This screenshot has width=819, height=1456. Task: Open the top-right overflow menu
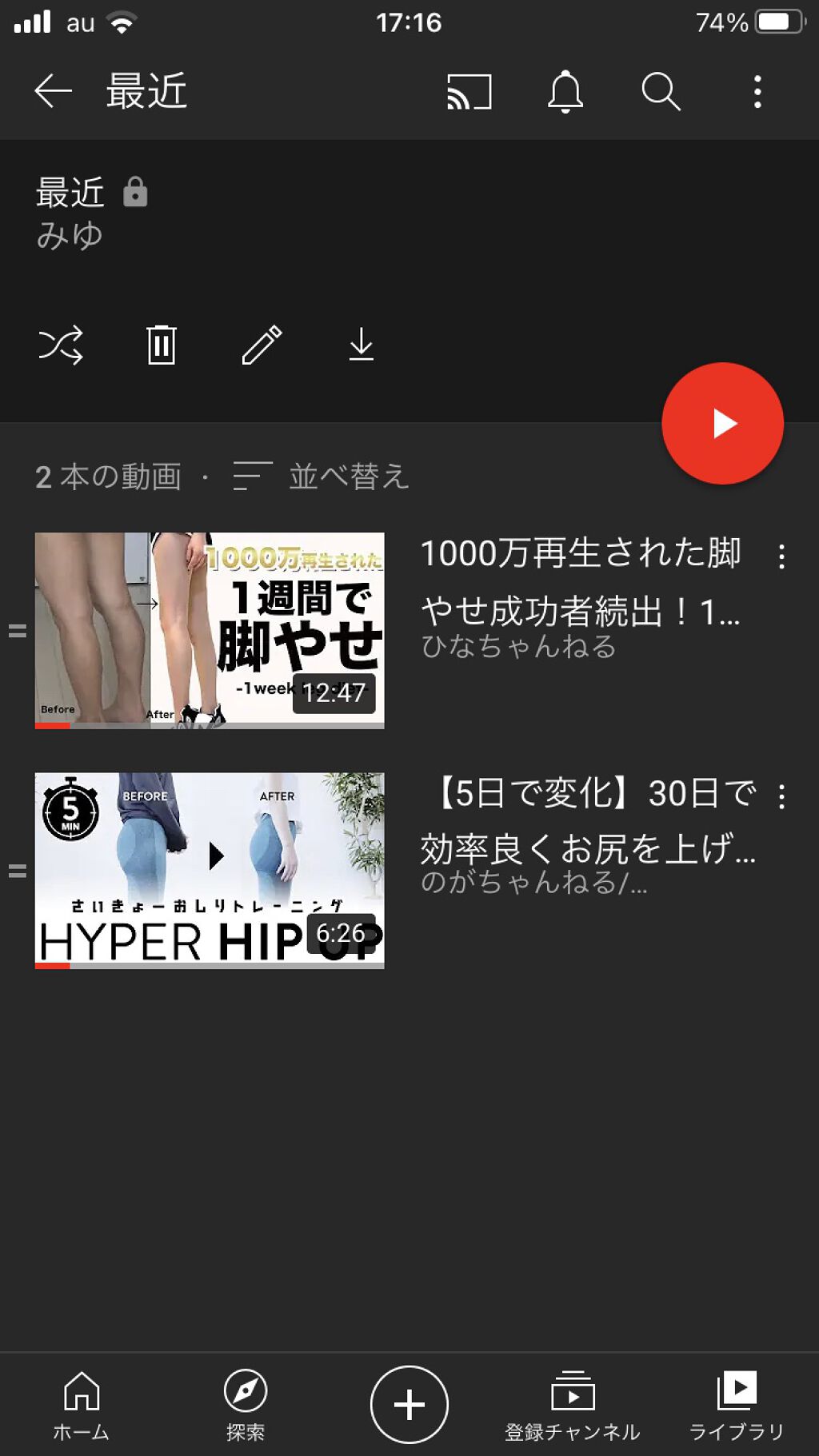(x=757, y=91)
